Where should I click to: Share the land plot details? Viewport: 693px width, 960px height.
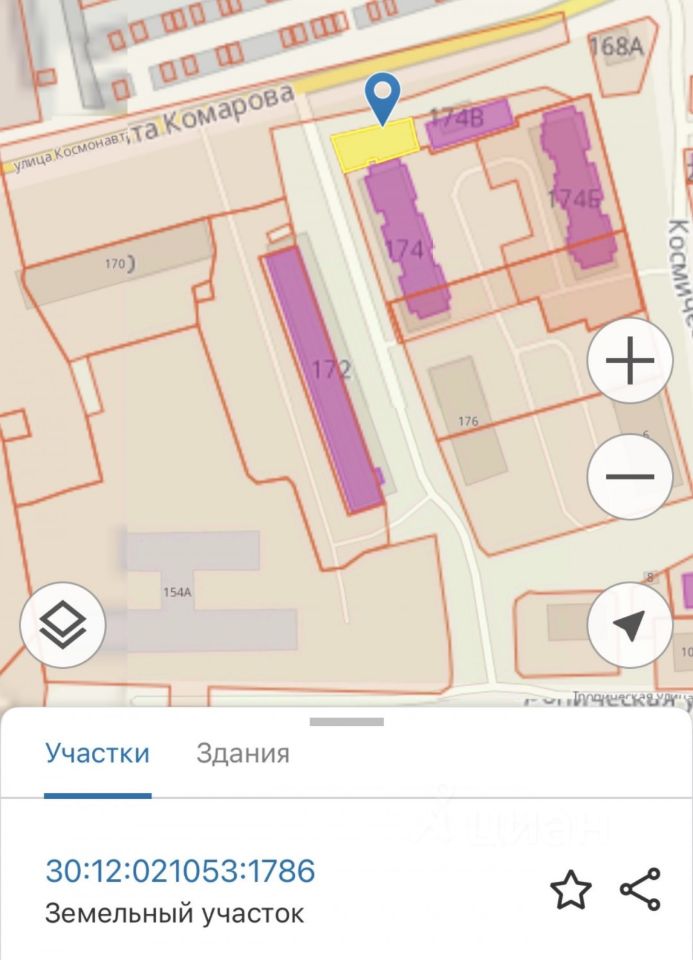pos(640,890)
